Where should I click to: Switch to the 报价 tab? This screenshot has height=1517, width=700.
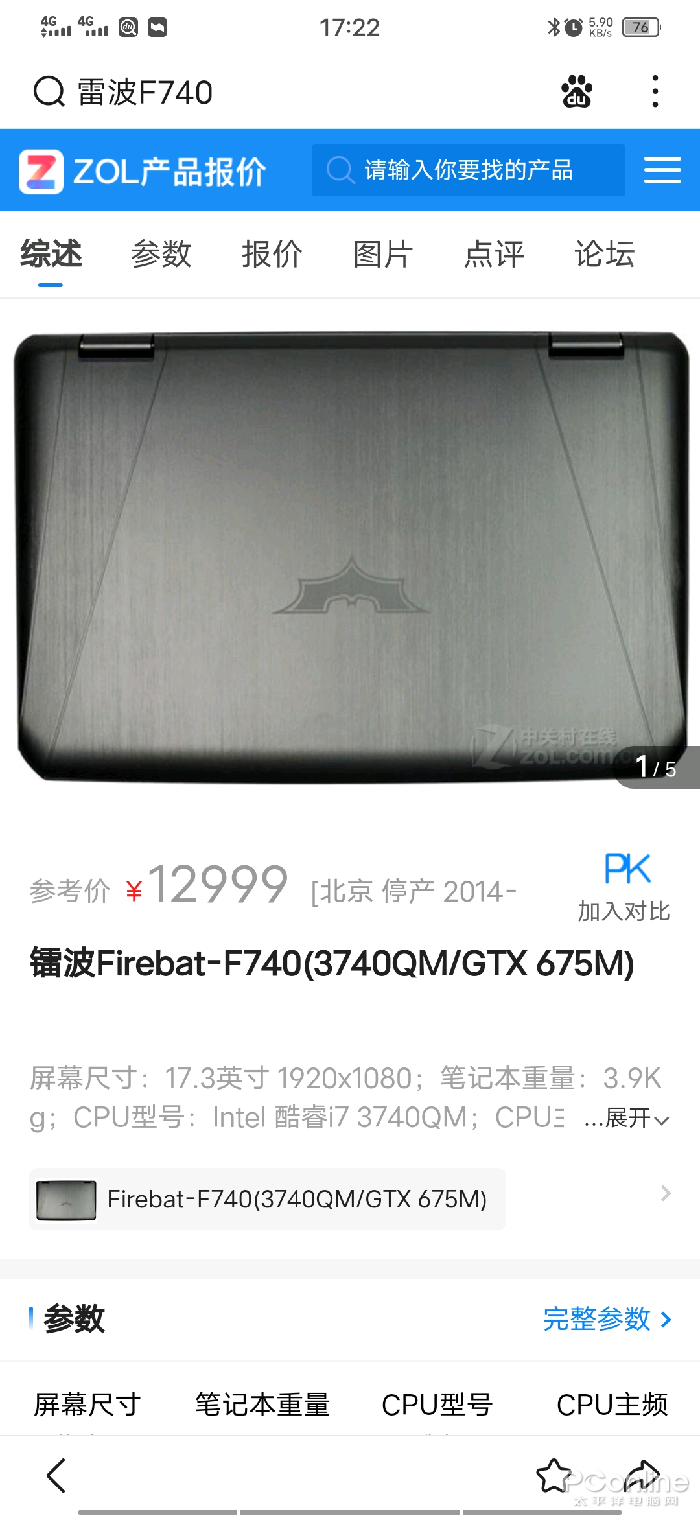[x=272, y=254]
